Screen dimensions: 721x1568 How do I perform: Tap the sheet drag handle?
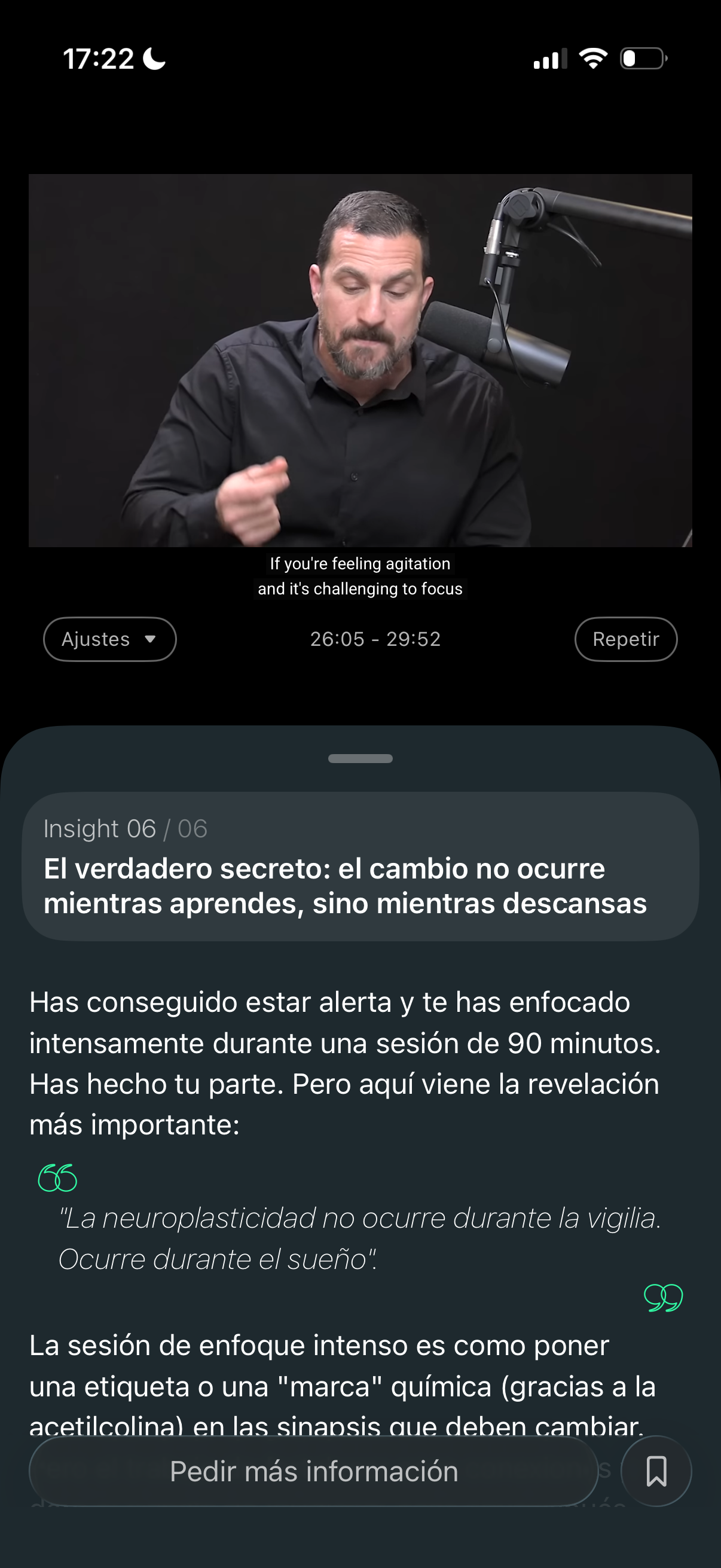[360, 758]
